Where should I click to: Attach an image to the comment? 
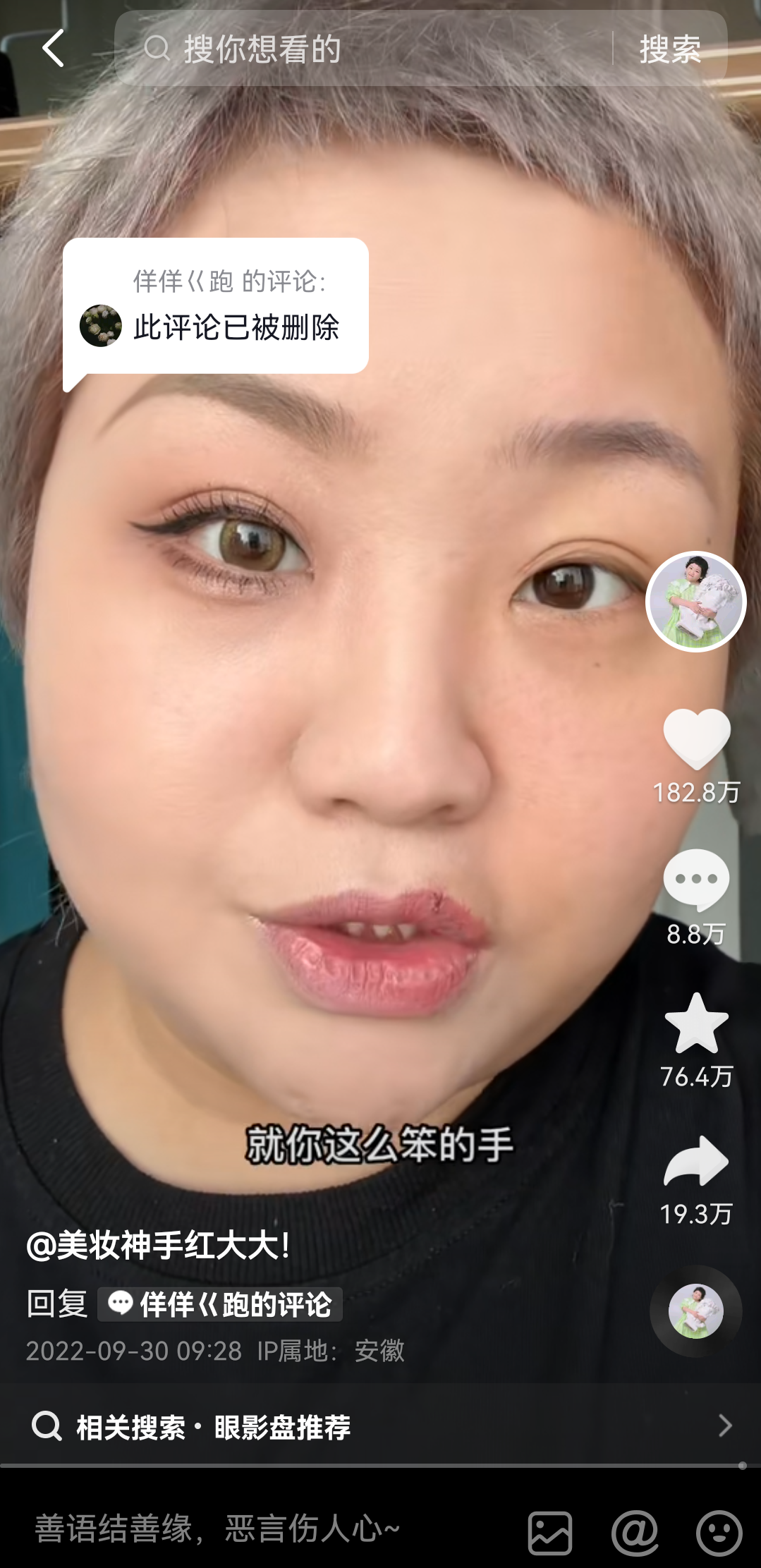point(550,1533)
